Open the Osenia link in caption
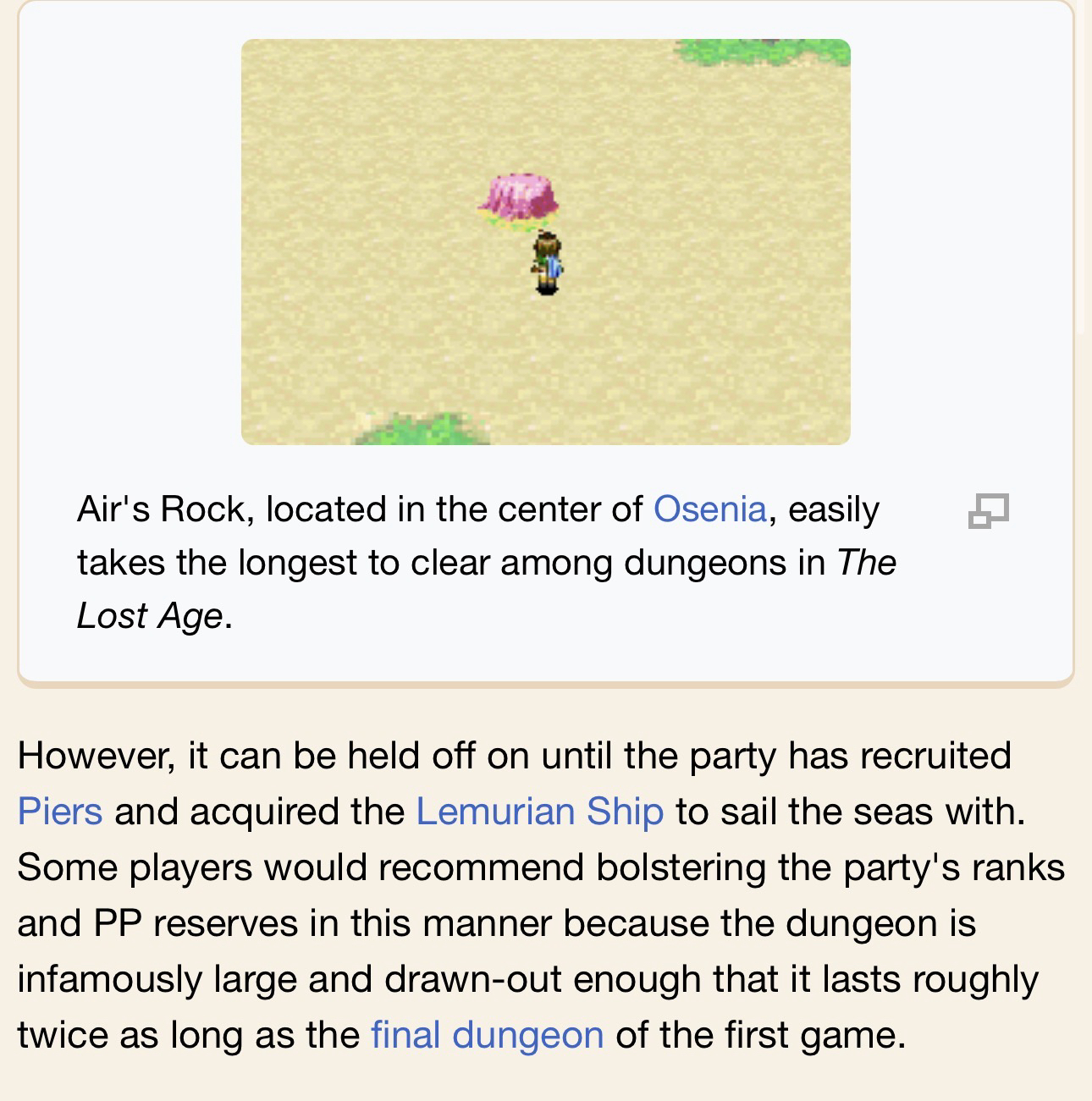This screenshot has height=1101, width=1092. 709,509
